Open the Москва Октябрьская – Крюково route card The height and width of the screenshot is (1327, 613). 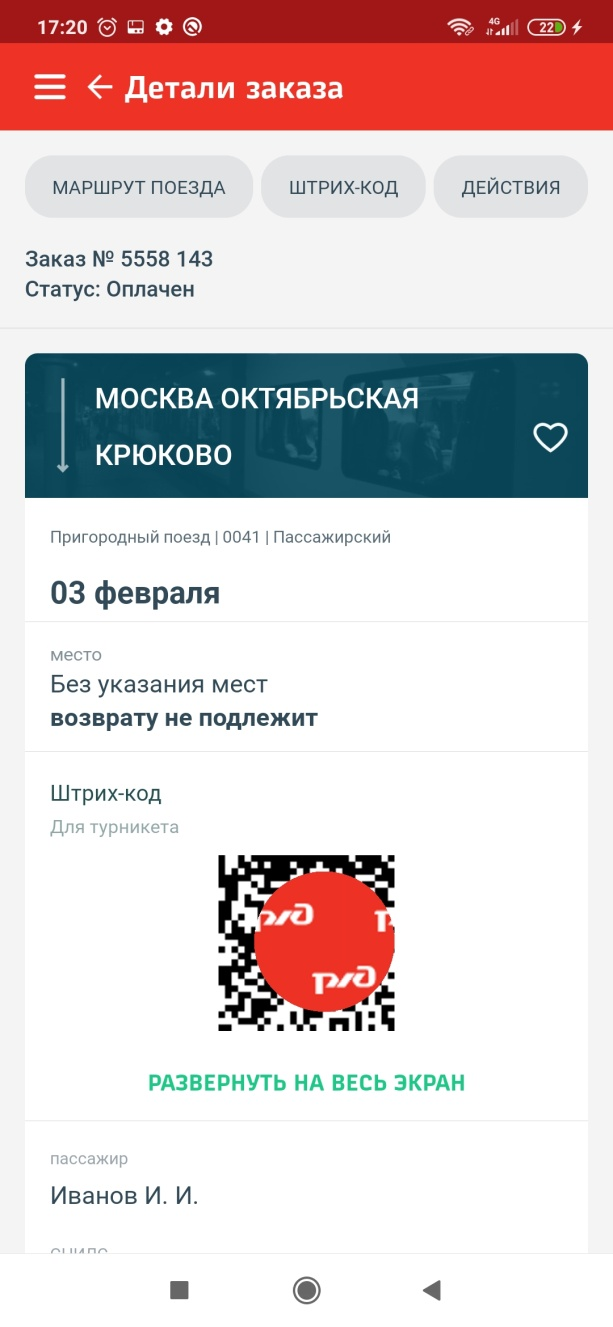280,426
